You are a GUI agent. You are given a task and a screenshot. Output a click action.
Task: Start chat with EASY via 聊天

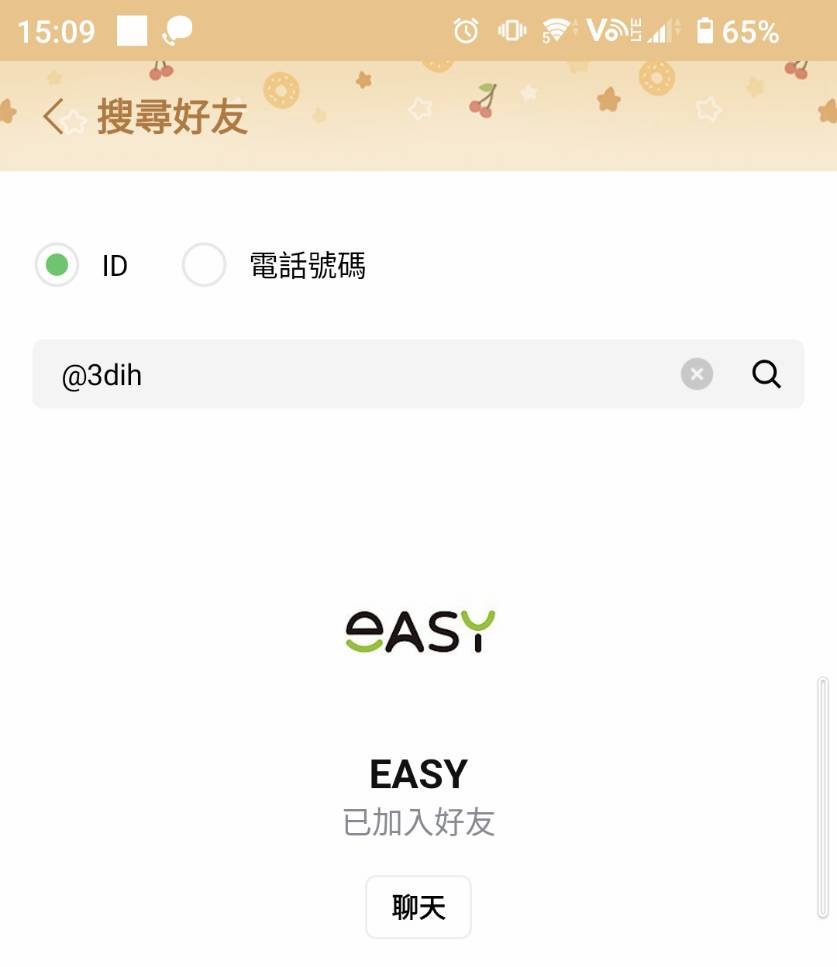tap(418, 907)
